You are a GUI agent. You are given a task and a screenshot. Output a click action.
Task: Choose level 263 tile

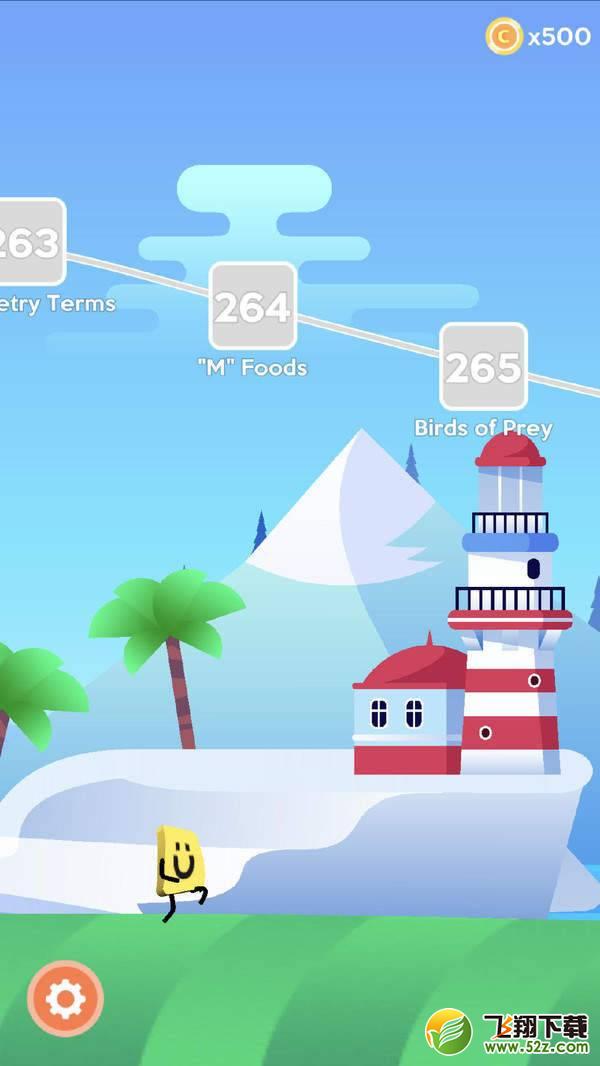point(30,241)
